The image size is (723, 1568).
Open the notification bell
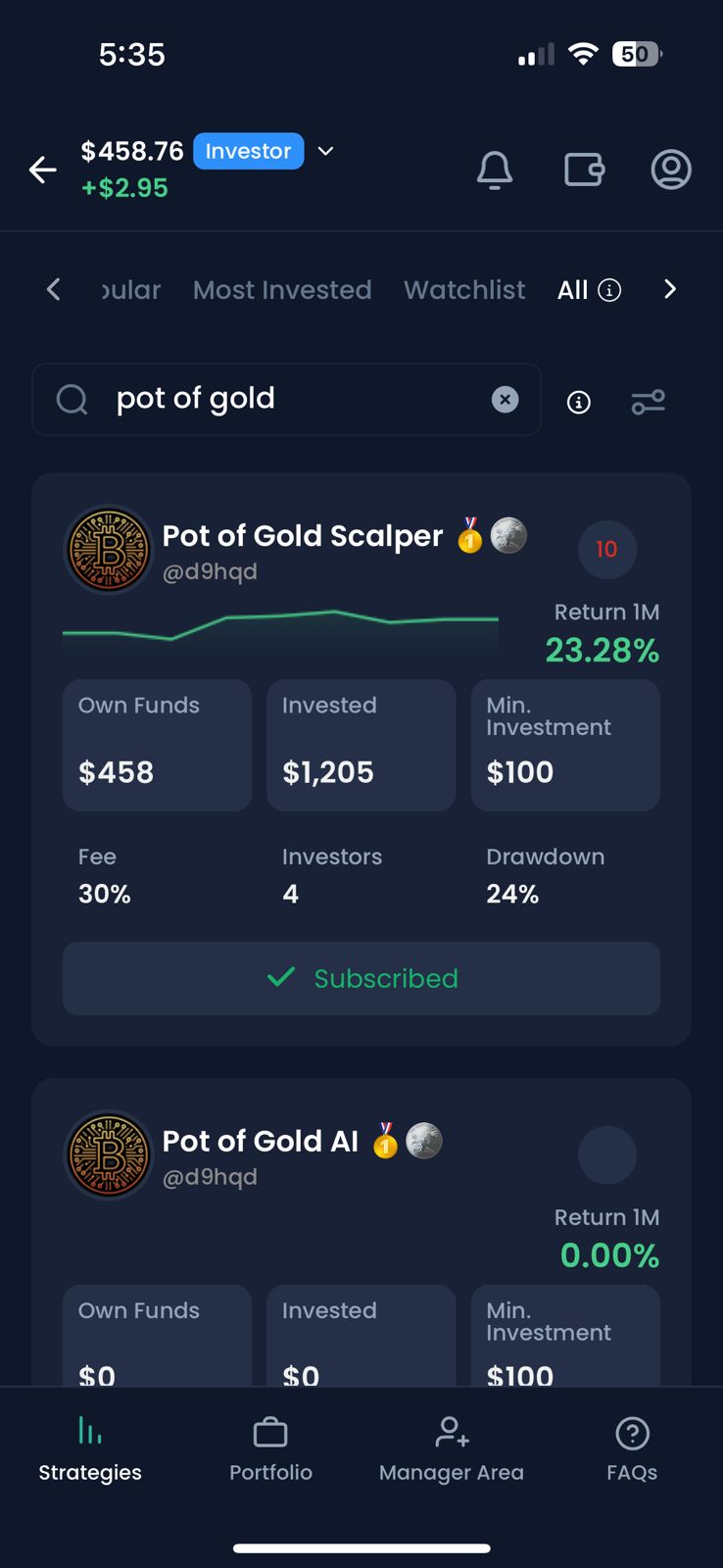coord(495,169)
